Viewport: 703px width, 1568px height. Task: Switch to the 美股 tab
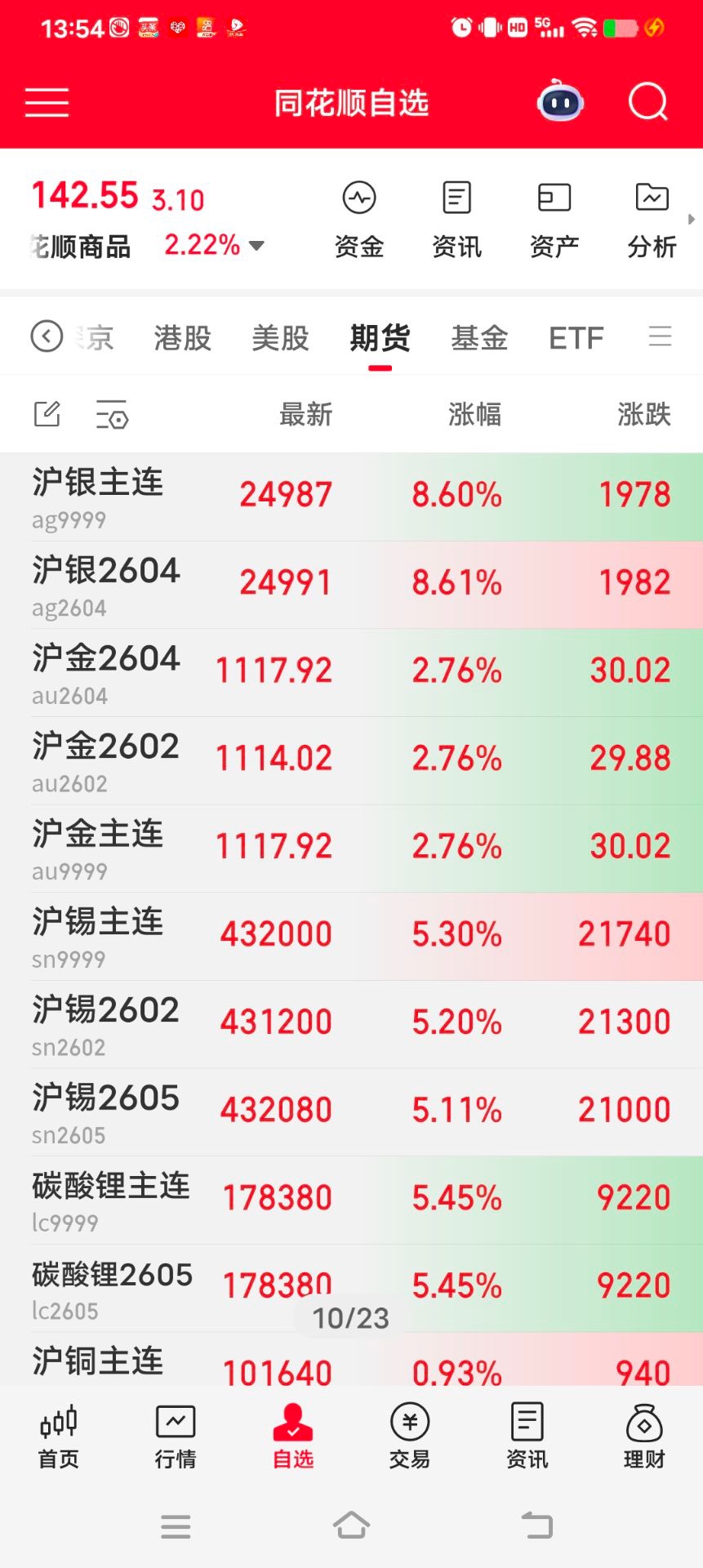(x=280, y=337)
